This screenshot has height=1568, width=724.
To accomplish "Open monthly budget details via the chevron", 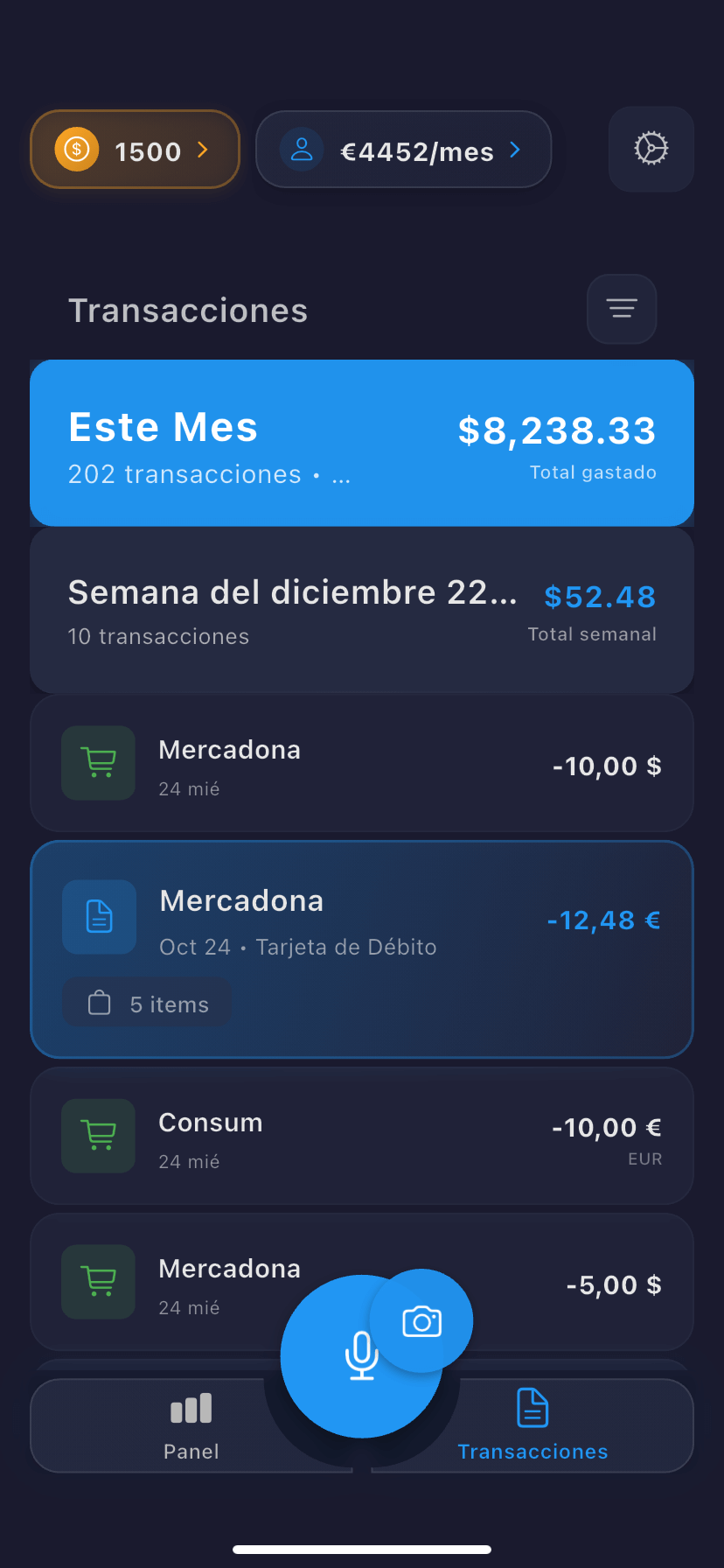I will [514, 149].
